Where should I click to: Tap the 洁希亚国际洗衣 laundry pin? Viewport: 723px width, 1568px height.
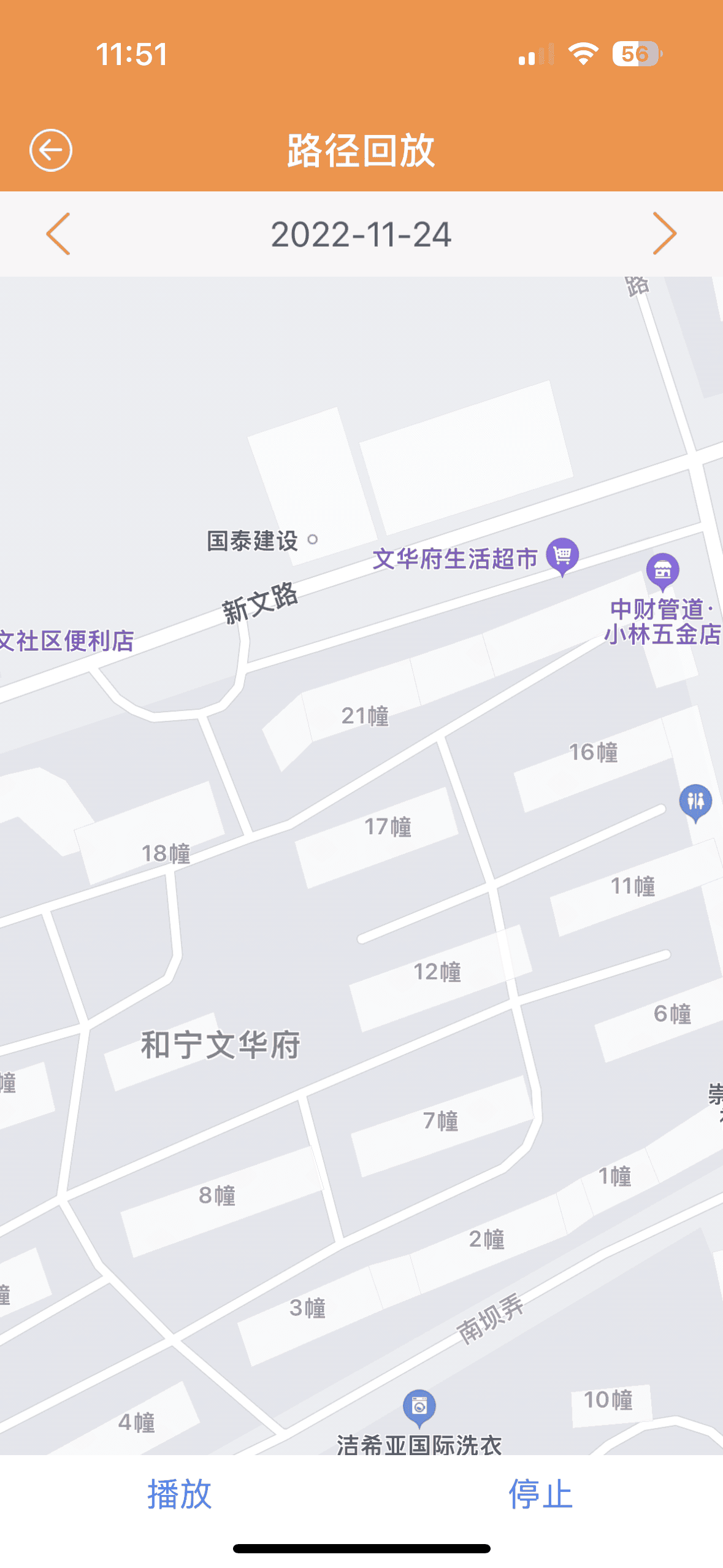tap(419, 1406)
